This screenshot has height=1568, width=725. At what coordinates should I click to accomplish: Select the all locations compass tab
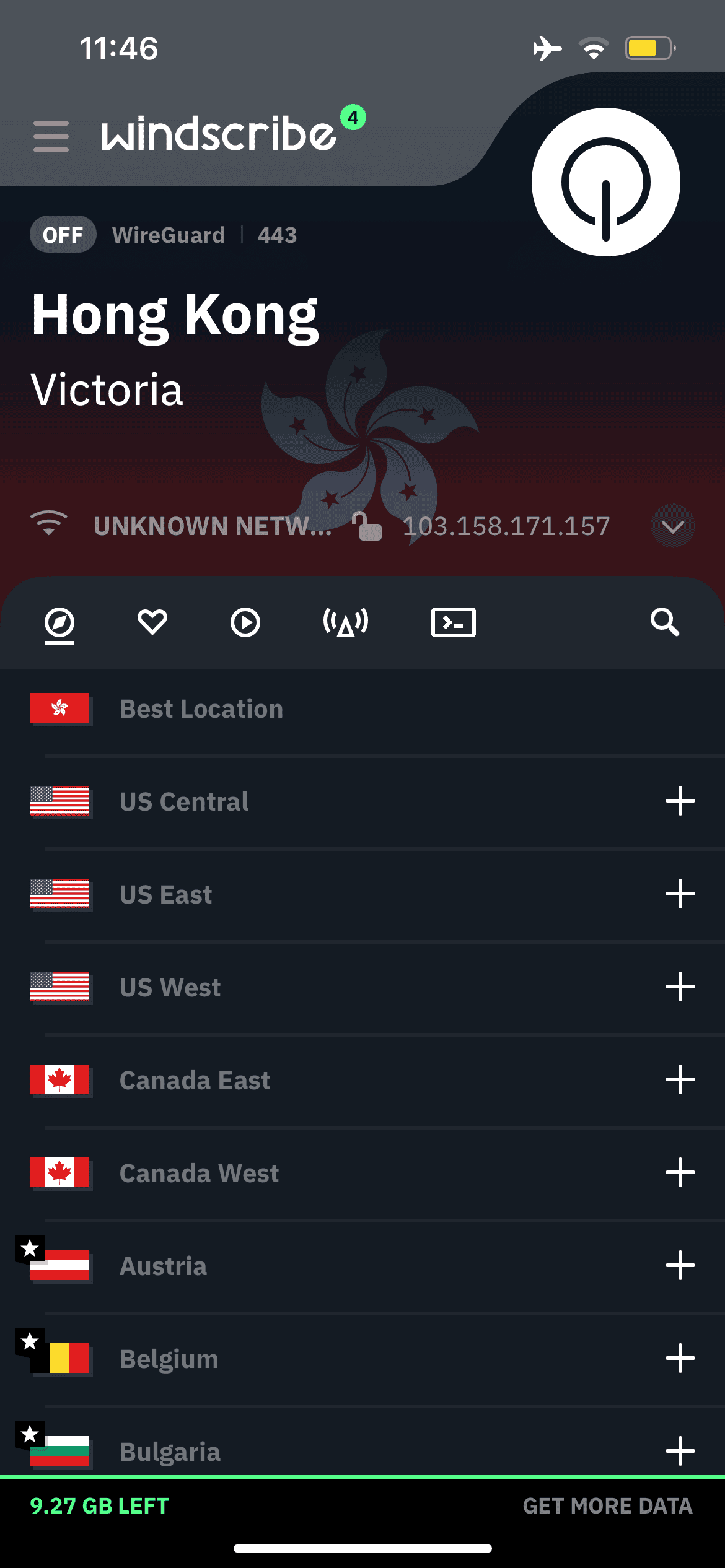pyautogui.click(x=59, y=622)
